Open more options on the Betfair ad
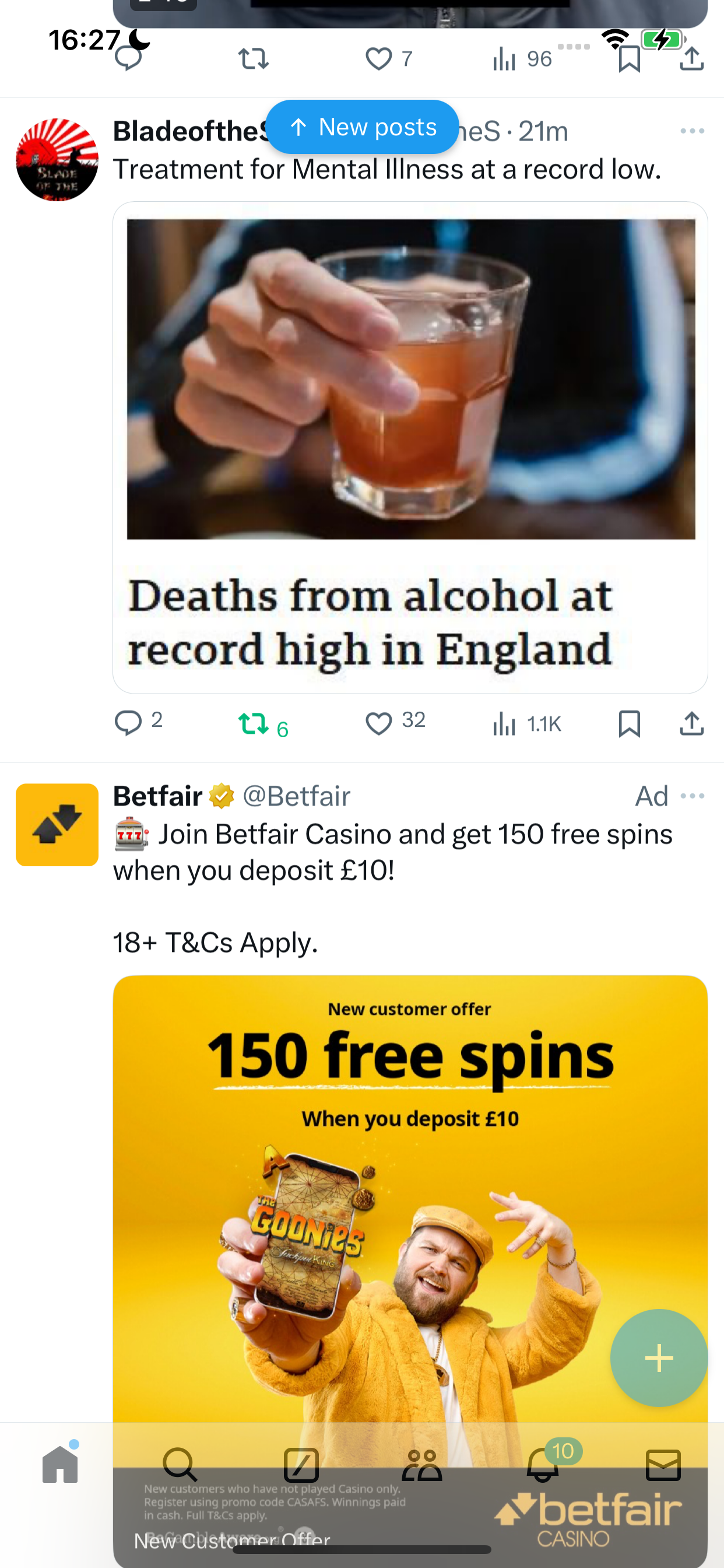 [693, 796]
